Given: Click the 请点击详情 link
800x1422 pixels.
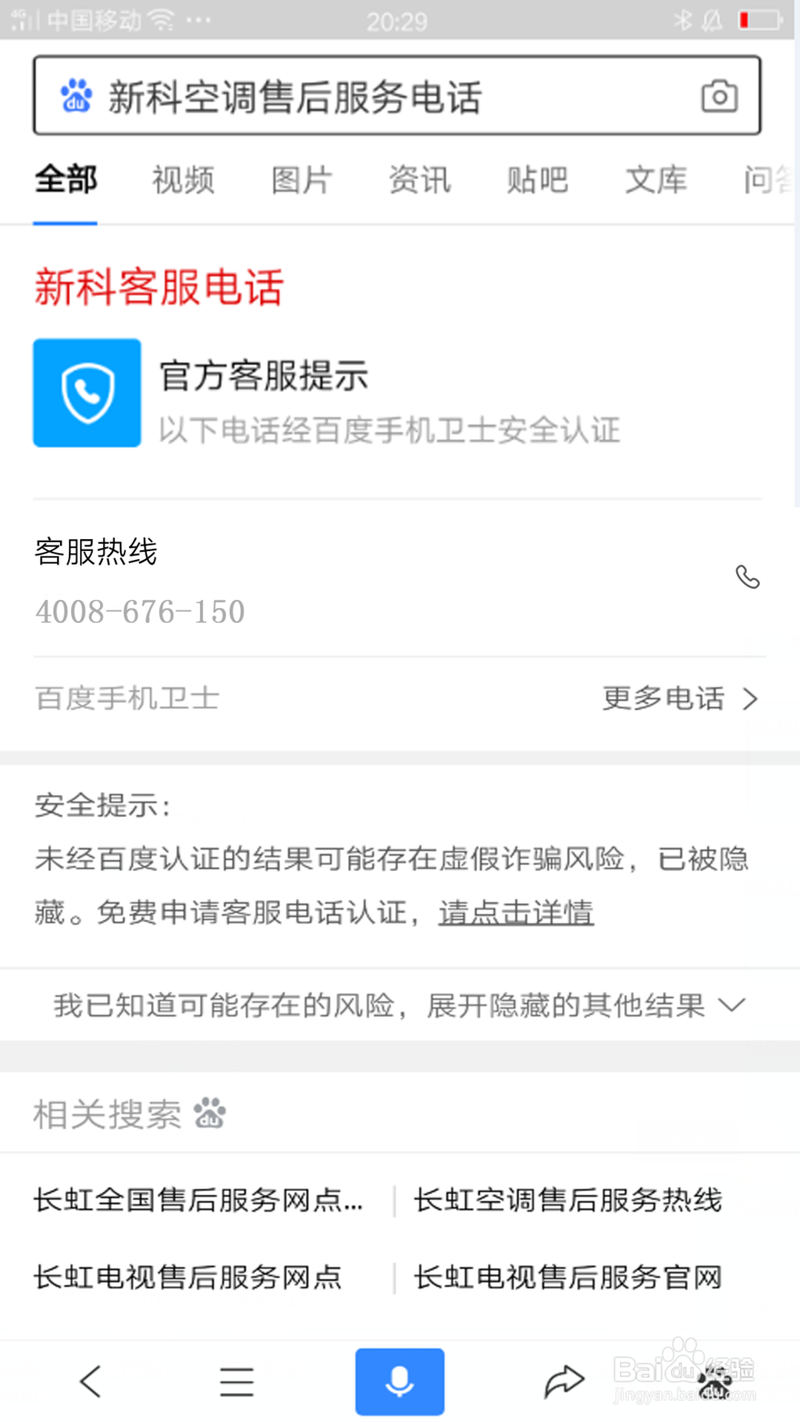Looking at the screenshot, I should (x=516, y=912).
